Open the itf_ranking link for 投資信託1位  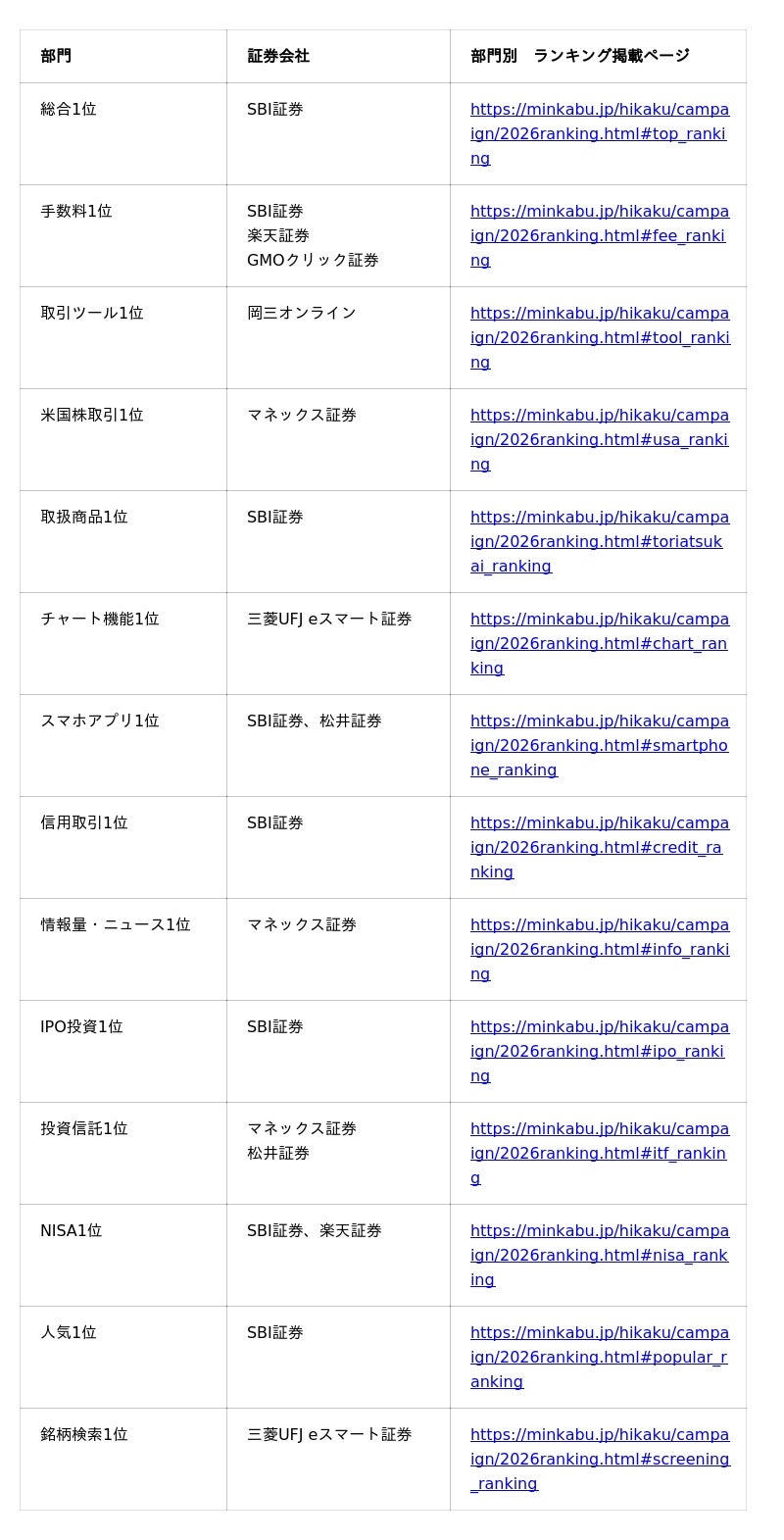tap(598, 1153)
